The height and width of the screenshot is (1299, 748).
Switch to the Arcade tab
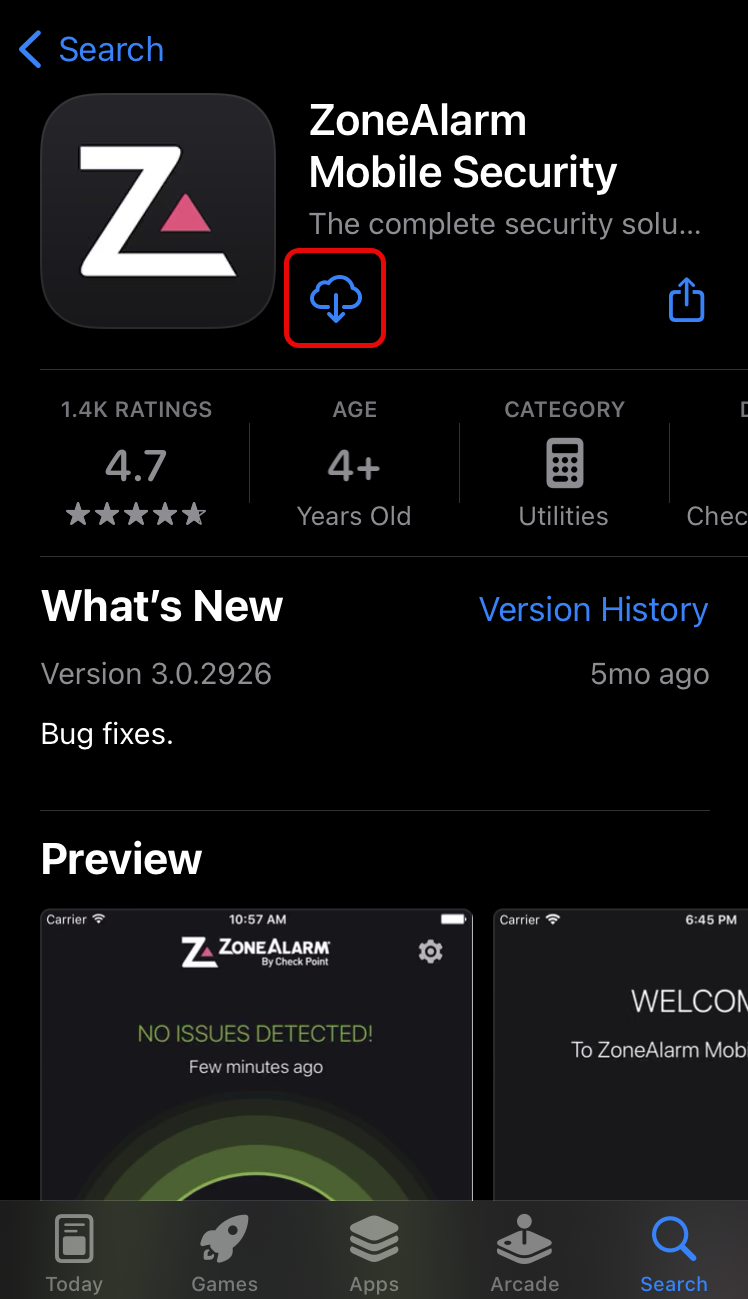click(x=524, y=1254)
